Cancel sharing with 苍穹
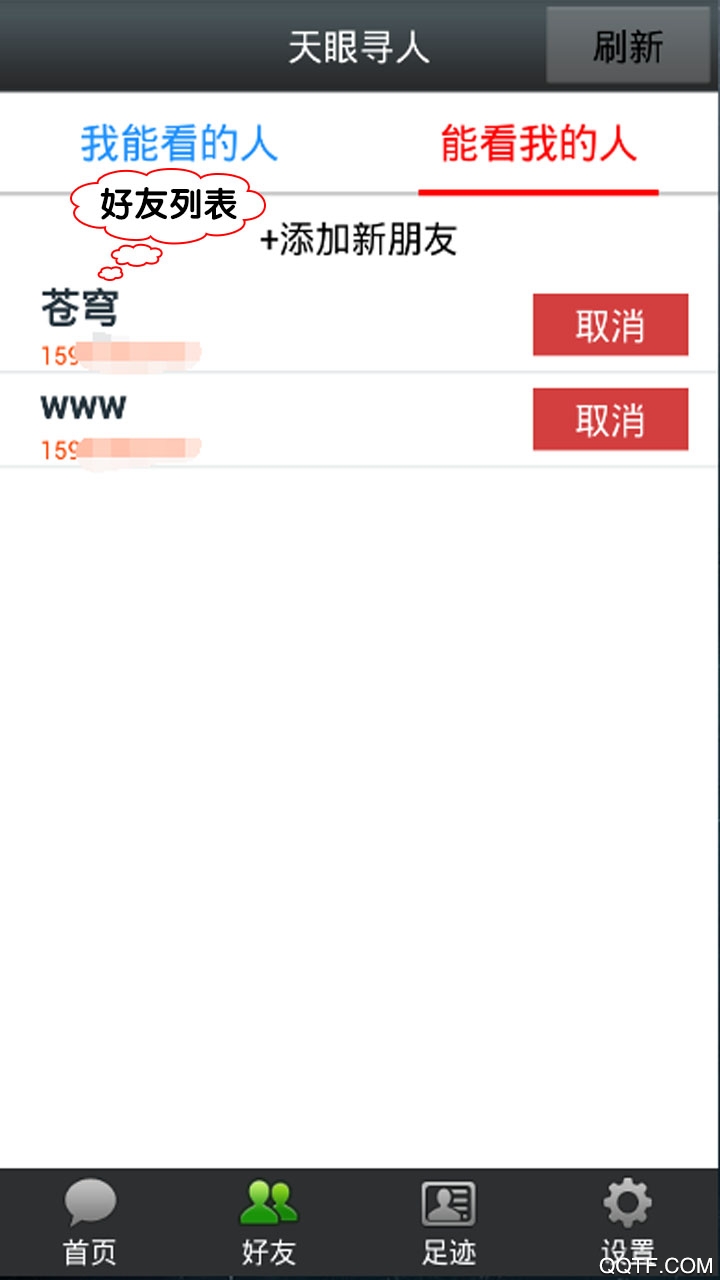 coord(610,325)
